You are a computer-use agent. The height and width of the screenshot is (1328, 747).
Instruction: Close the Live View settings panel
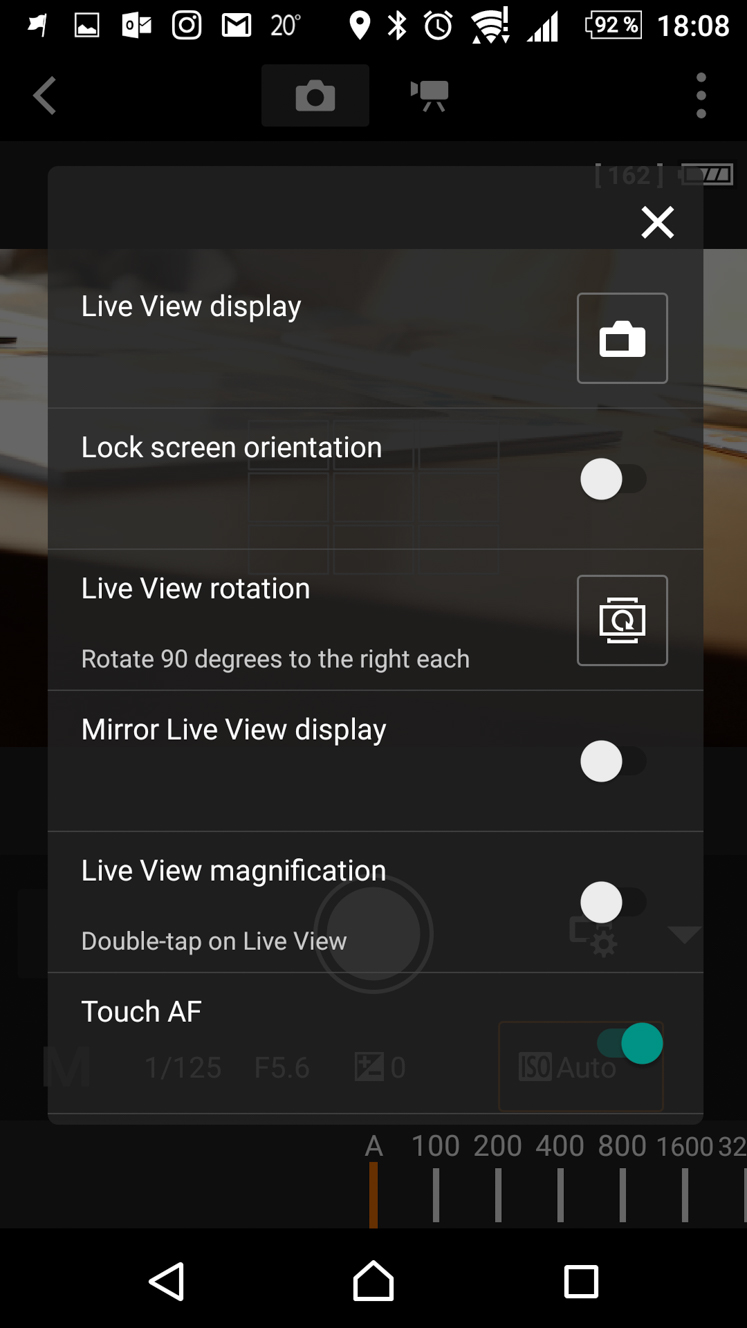[657, 222]
